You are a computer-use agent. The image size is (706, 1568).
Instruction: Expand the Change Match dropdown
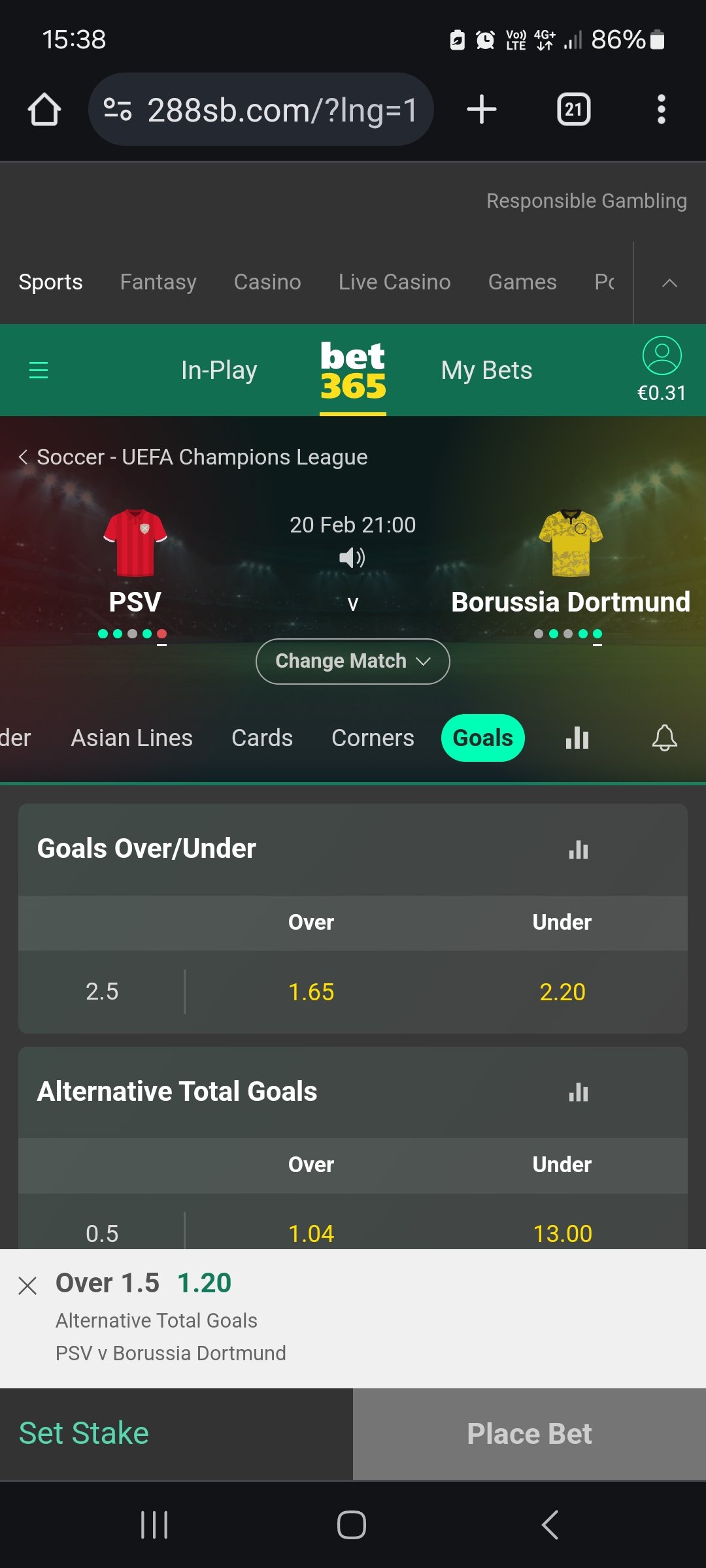tap(353, 661)
